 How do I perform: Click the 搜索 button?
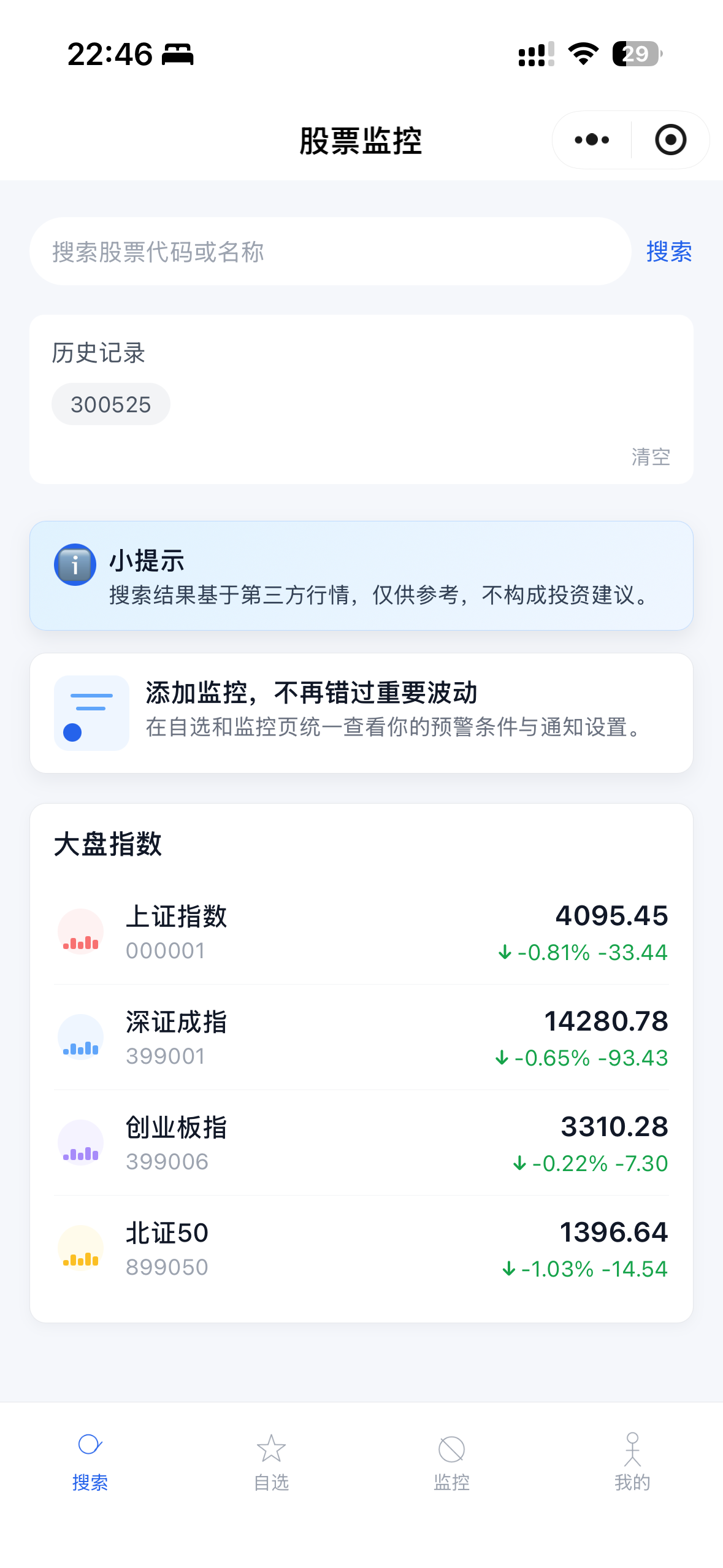[668, 252]
